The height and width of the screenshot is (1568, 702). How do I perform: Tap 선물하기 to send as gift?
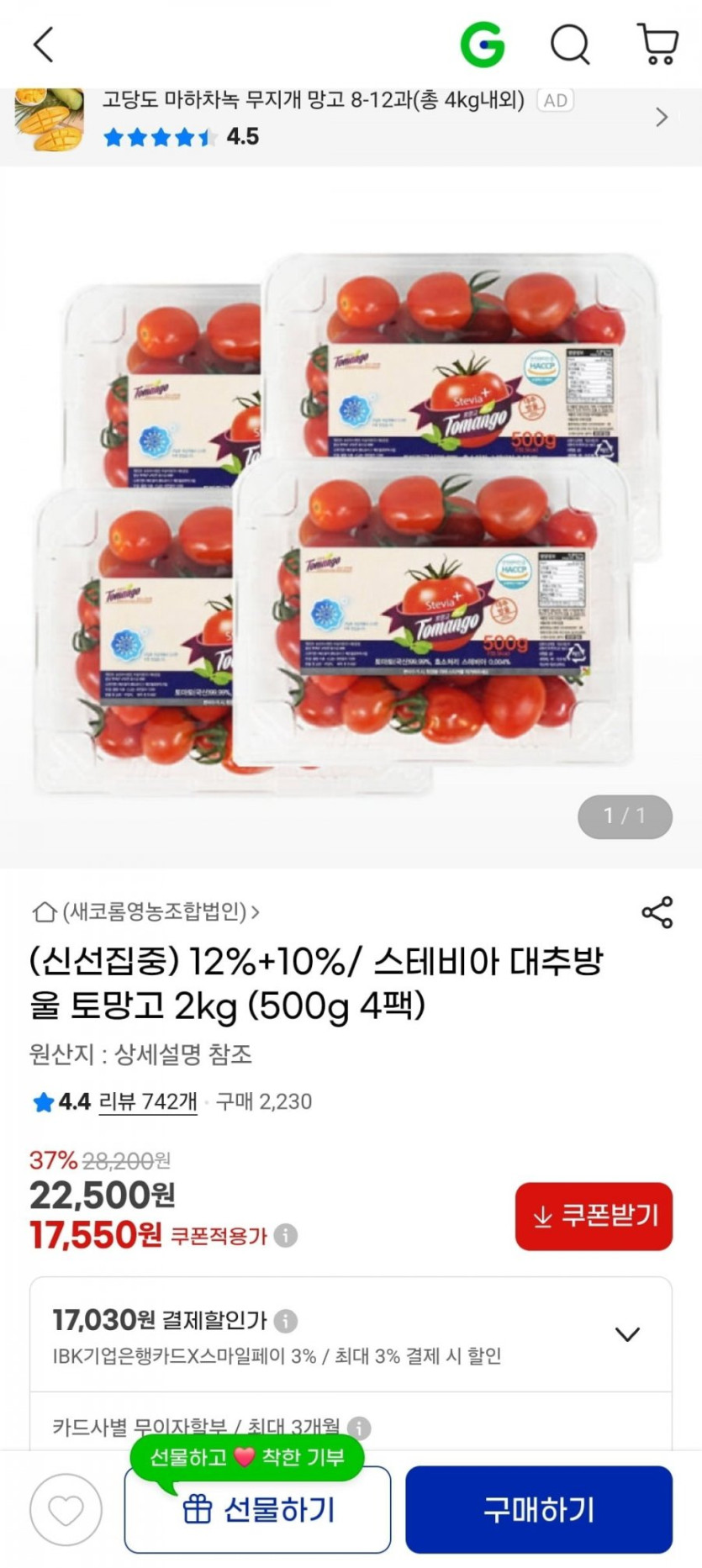point(257,1511)
